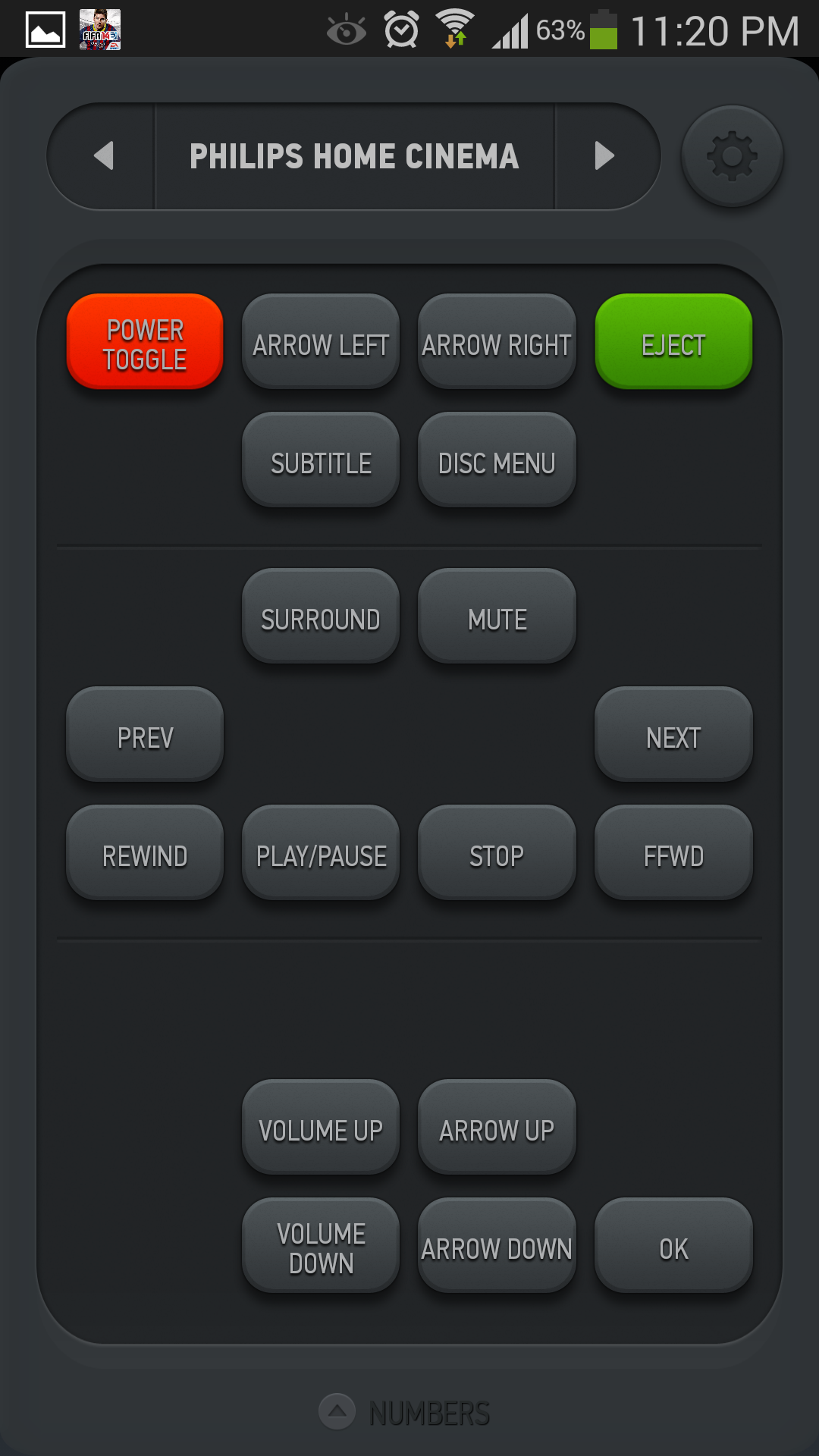Open the settings gear icon
The image size is (819, 1456).
pyautogui.click(x=732, y=156)
